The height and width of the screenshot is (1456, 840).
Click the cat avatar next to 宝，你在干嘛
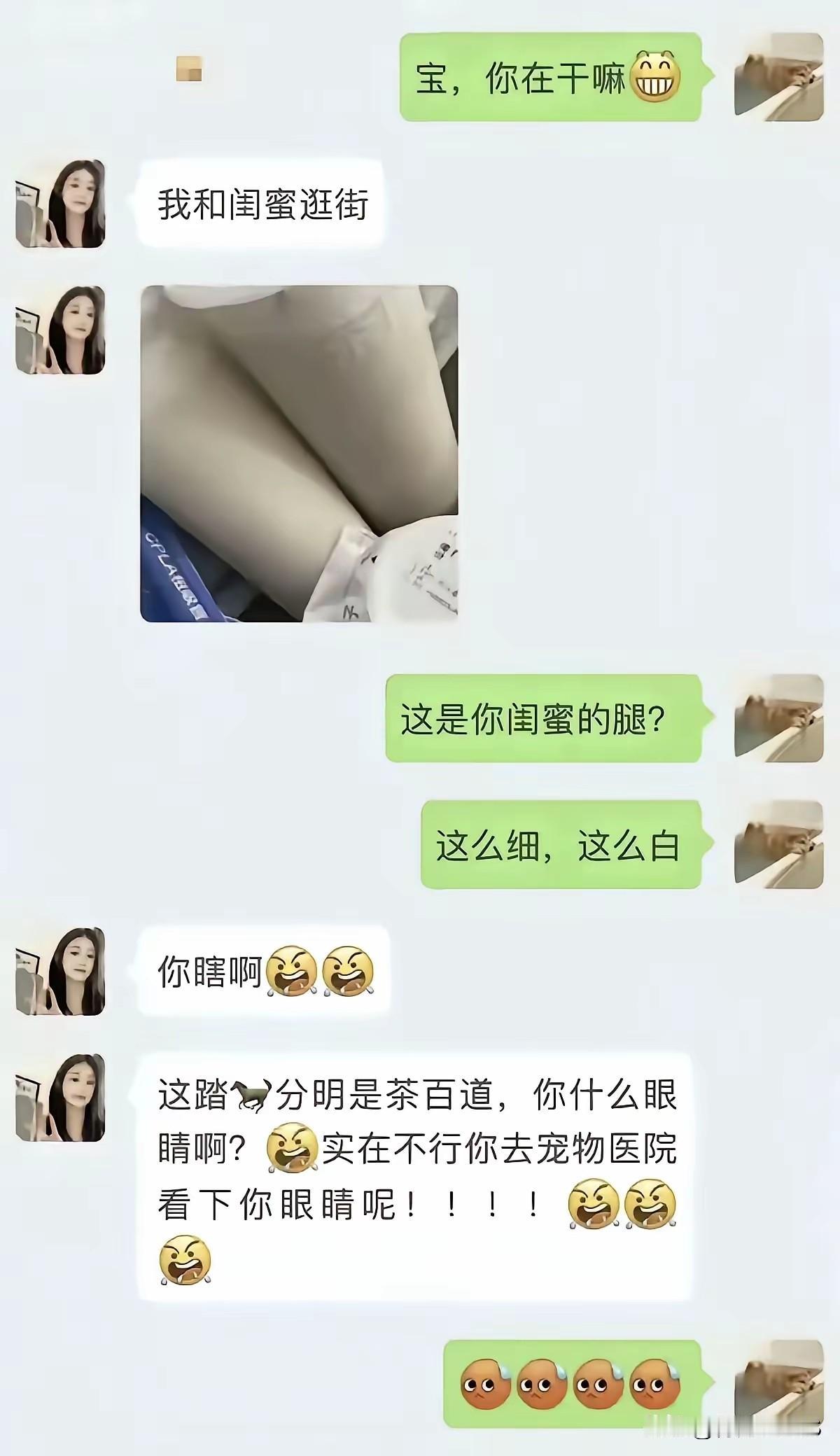coord(780,77)
